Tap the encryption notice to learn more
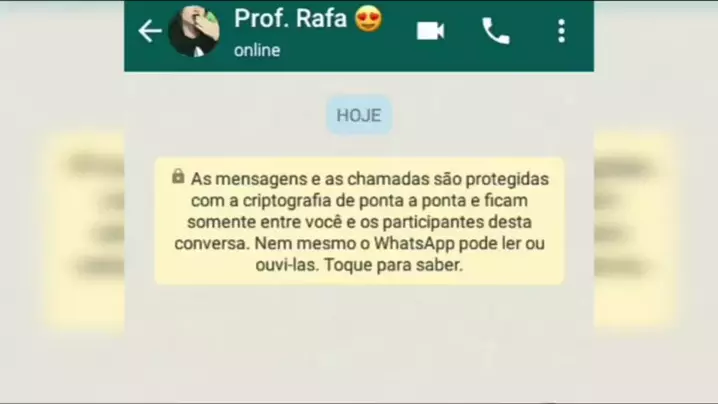Screen dimensions: 718x404 tap(359, 221)
